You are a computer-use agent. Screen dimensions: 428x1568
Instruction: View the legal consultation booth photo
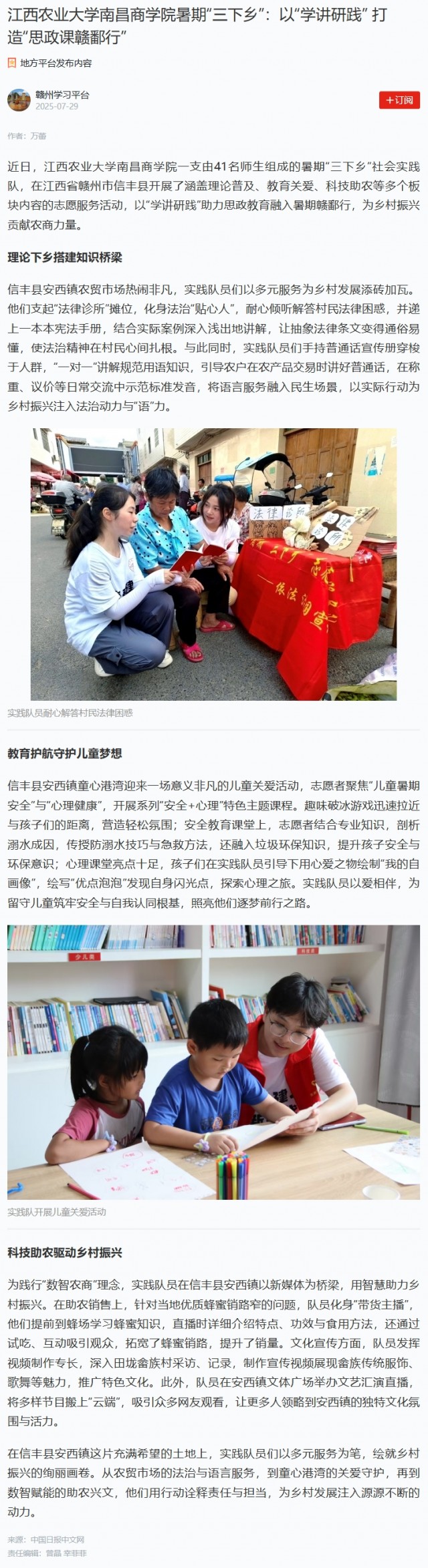pos(213,564)
